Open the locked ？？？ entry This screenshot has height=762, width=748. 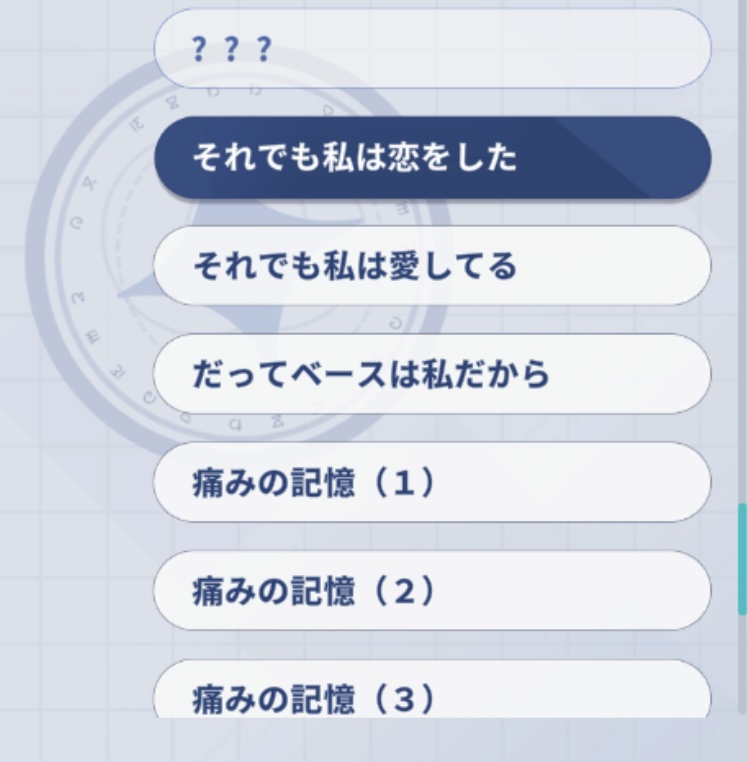432,49
